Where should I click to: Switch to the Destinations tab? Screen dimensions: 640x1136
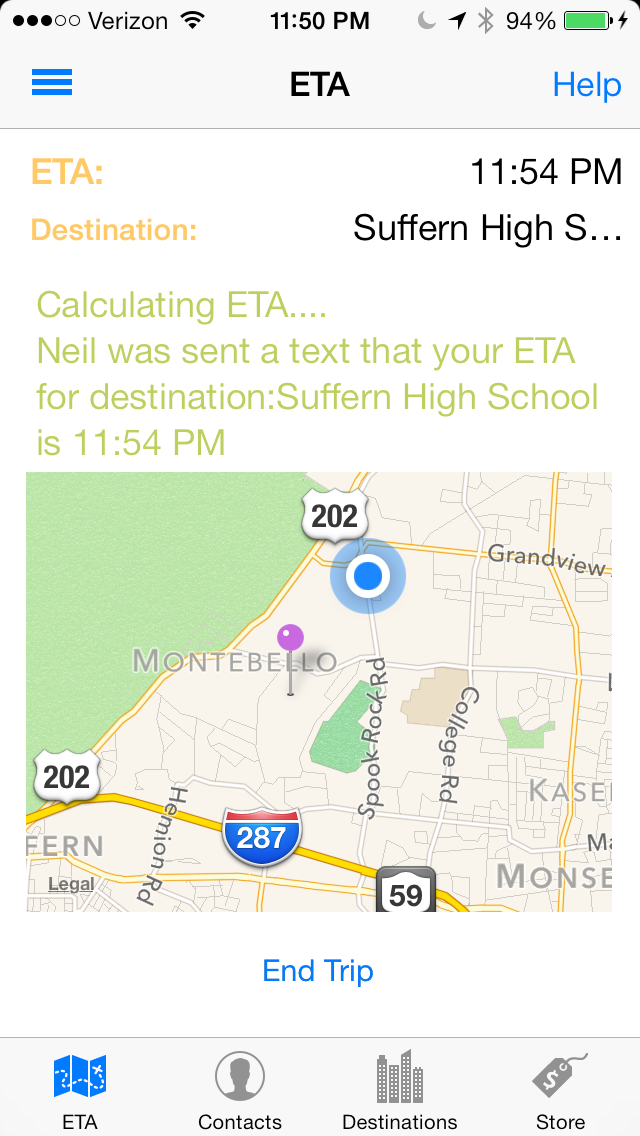400,1091
